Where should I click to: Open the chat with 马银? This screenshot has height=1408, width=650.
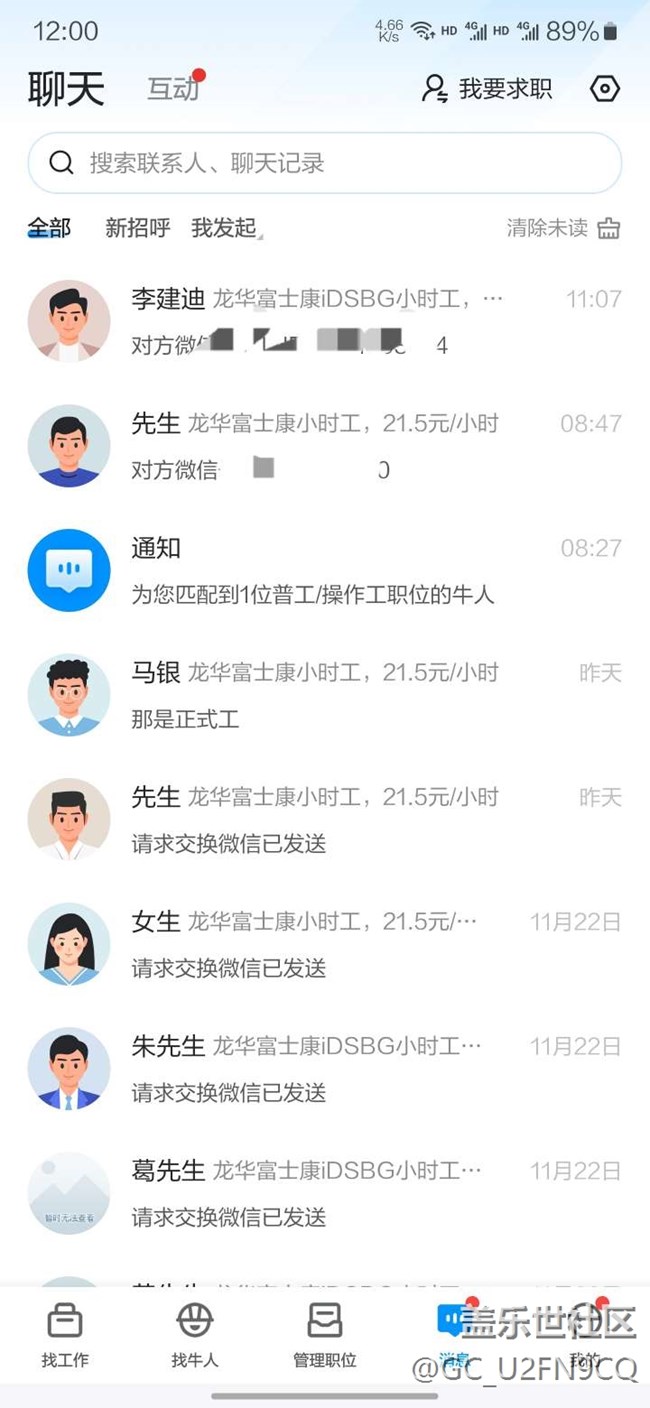pos(325,695)
